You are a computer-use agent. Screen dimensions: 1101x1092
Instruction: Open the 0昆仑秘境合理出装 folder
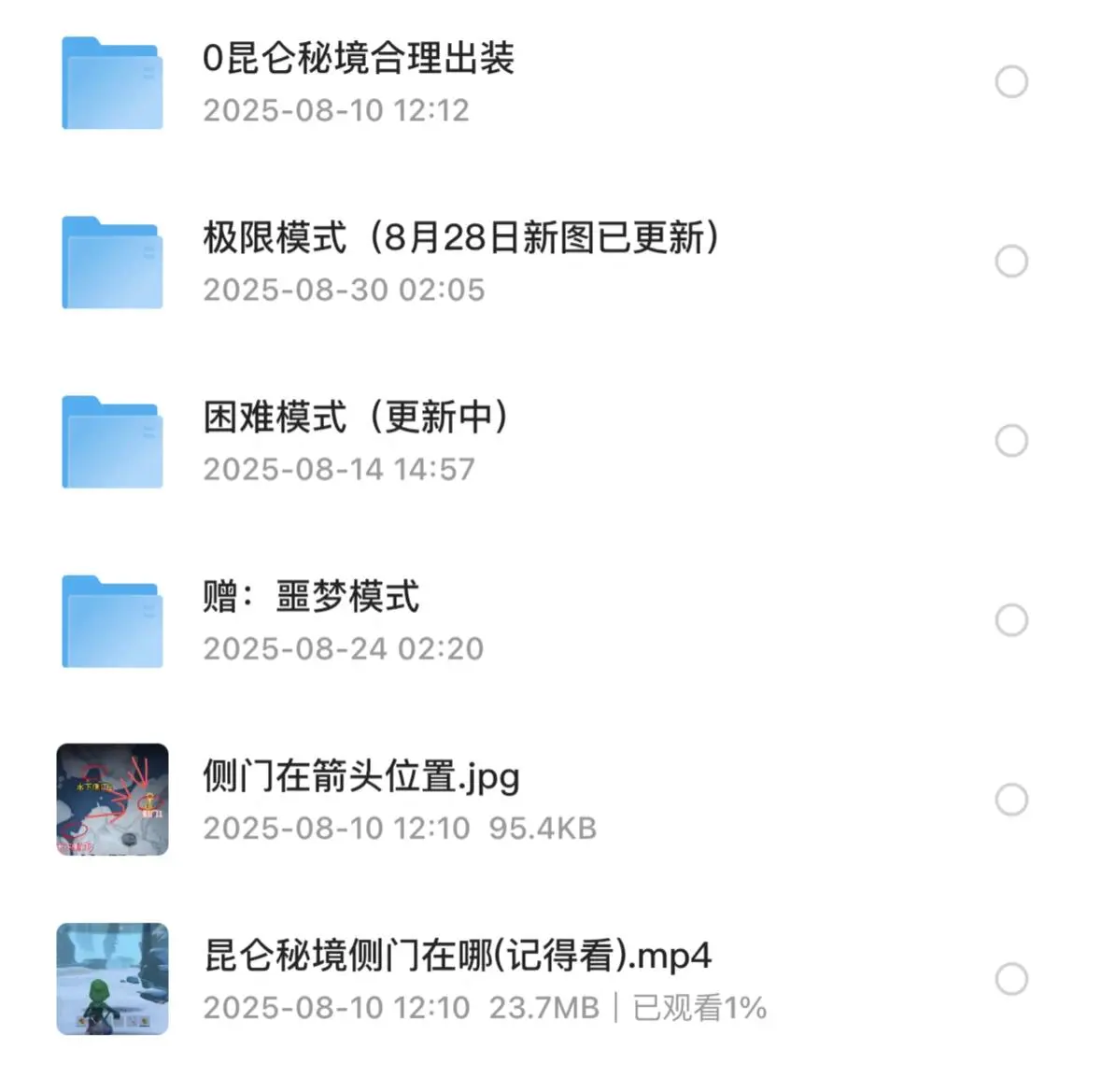coord(358,60)
